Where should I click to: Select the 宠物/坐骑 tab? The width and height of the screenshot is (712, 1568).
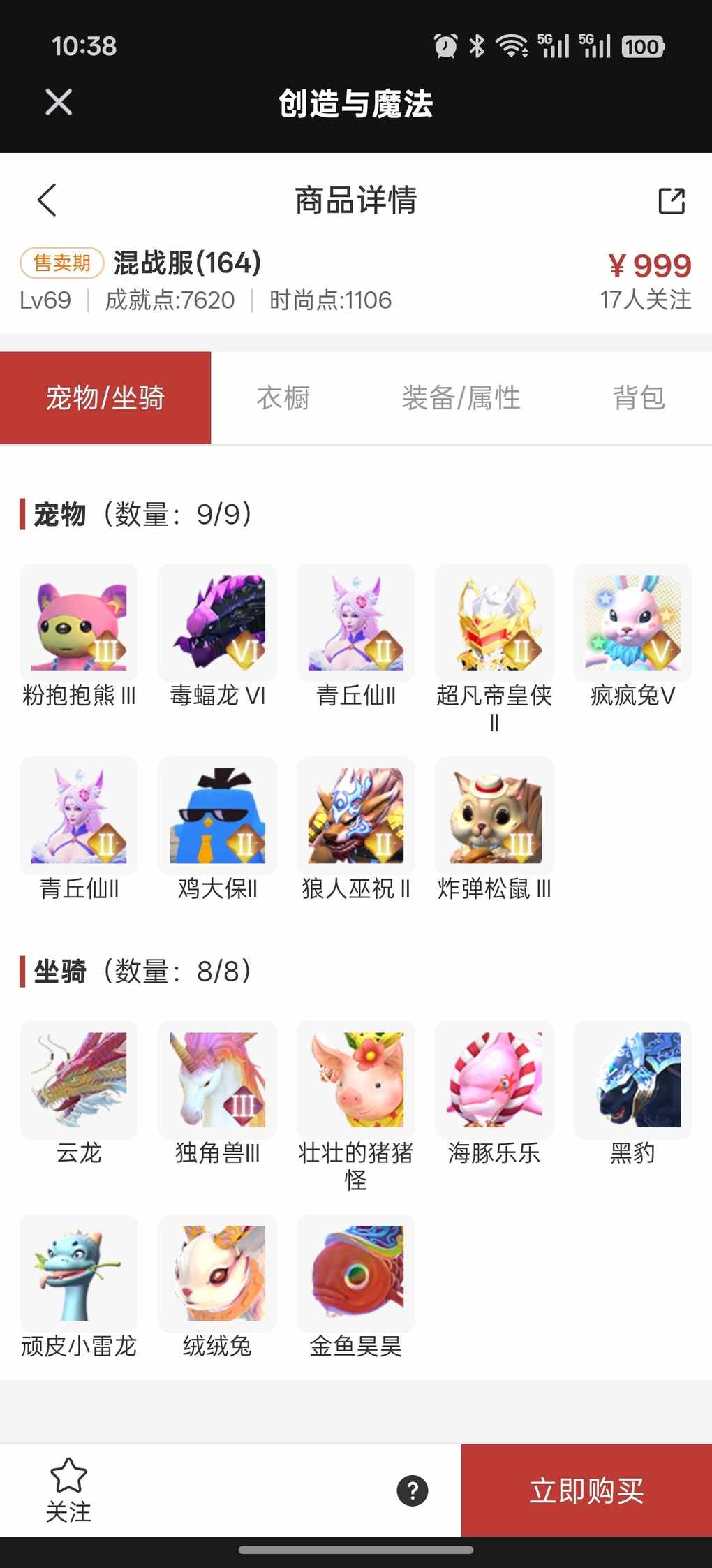click(105, 398)
